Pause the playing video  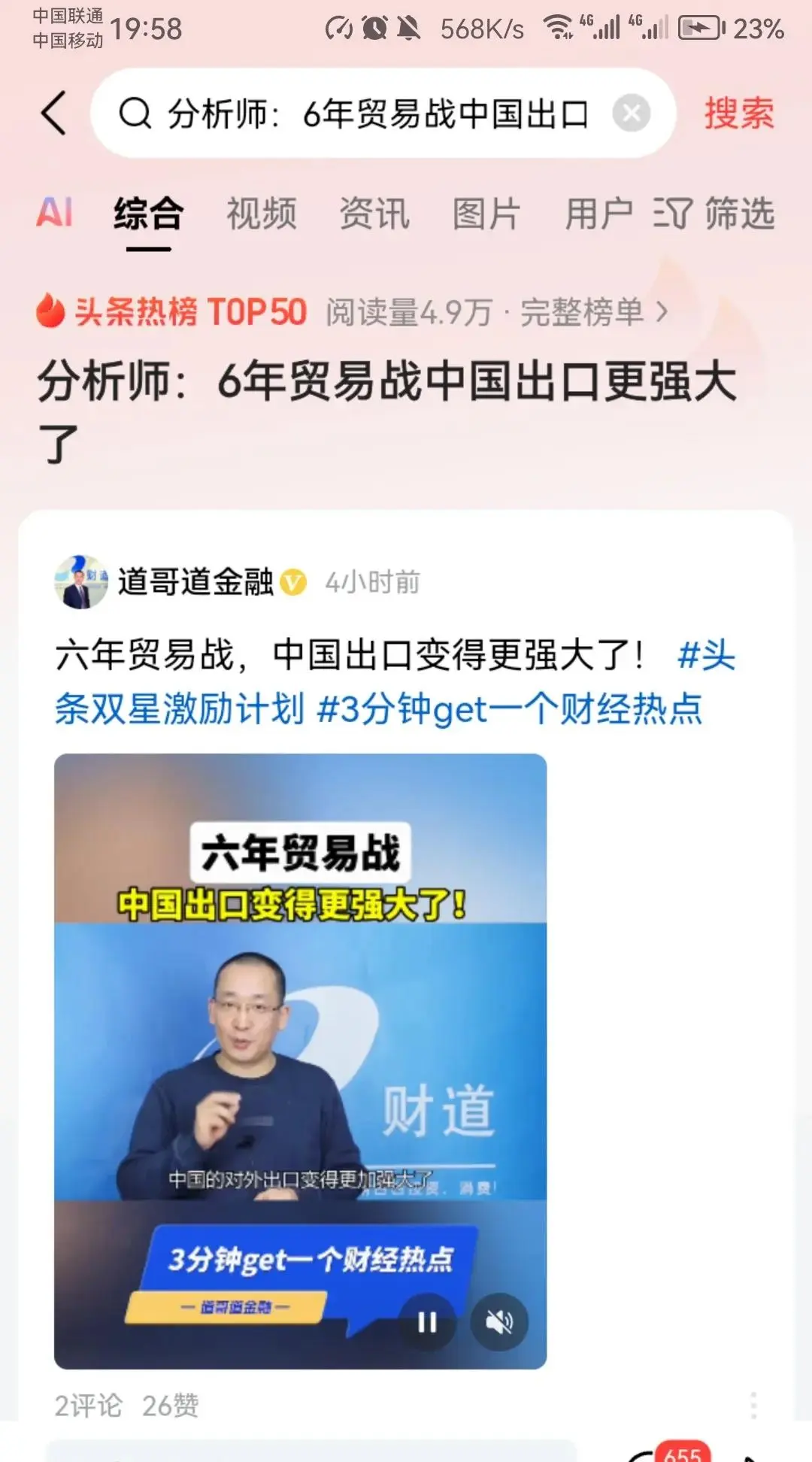click(x=427, y=1321)
